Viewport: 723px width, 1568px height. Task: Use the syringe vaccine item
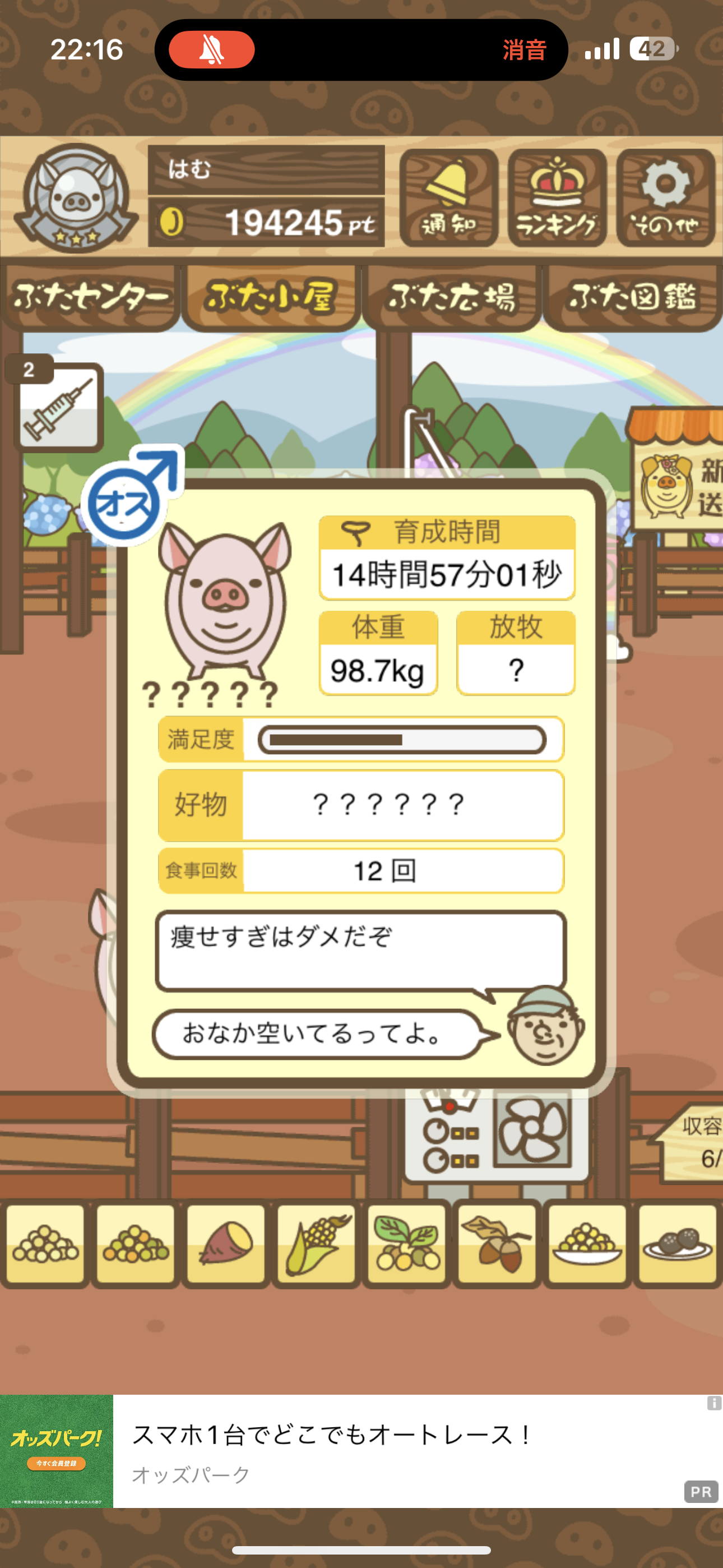(x=58, y=405)
